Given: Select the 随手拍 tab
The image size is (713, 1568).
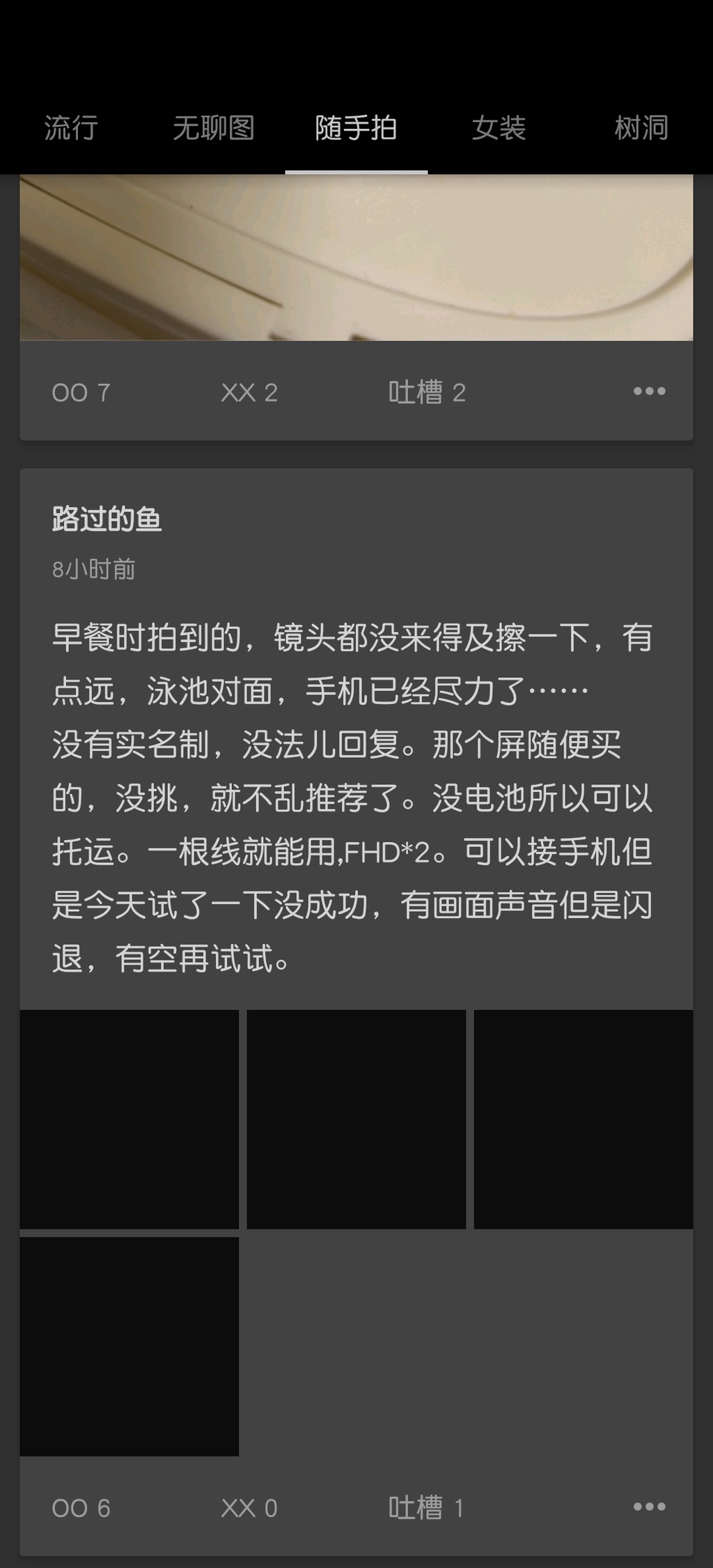Looking at the screenshot, I should click(x=356, y=128).
